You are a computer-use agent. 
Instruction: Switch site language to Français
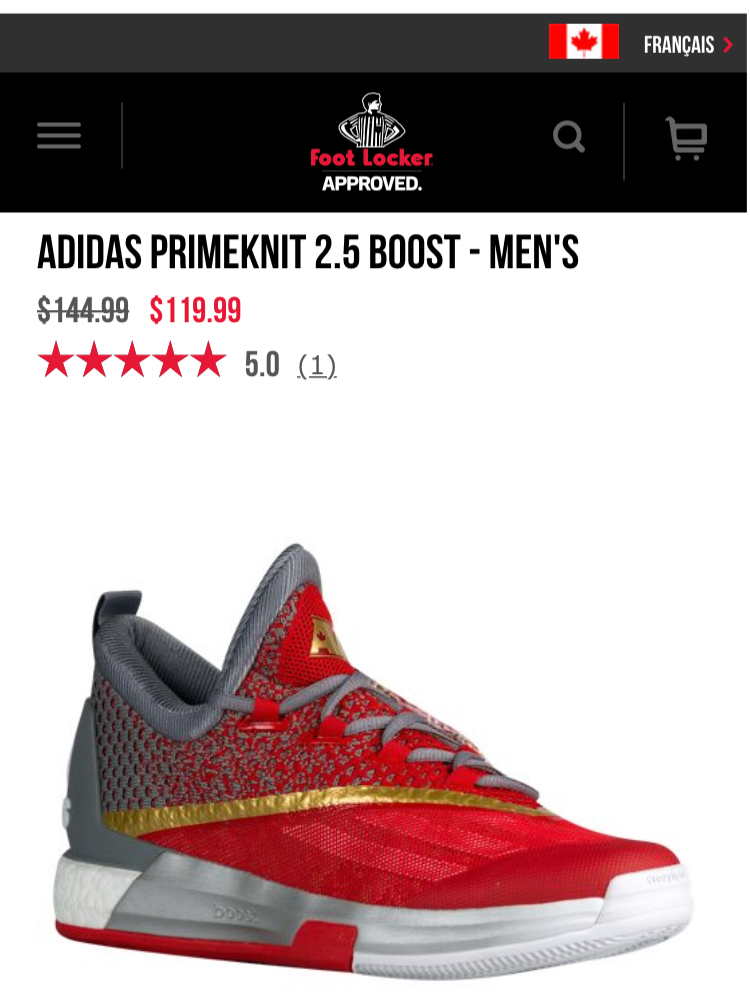pos(686,44)
